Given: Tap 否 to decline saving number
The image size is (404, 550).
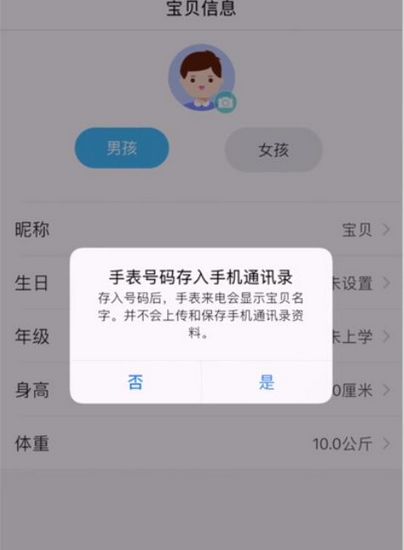Looking at the screenshot, I should point(135,382).
